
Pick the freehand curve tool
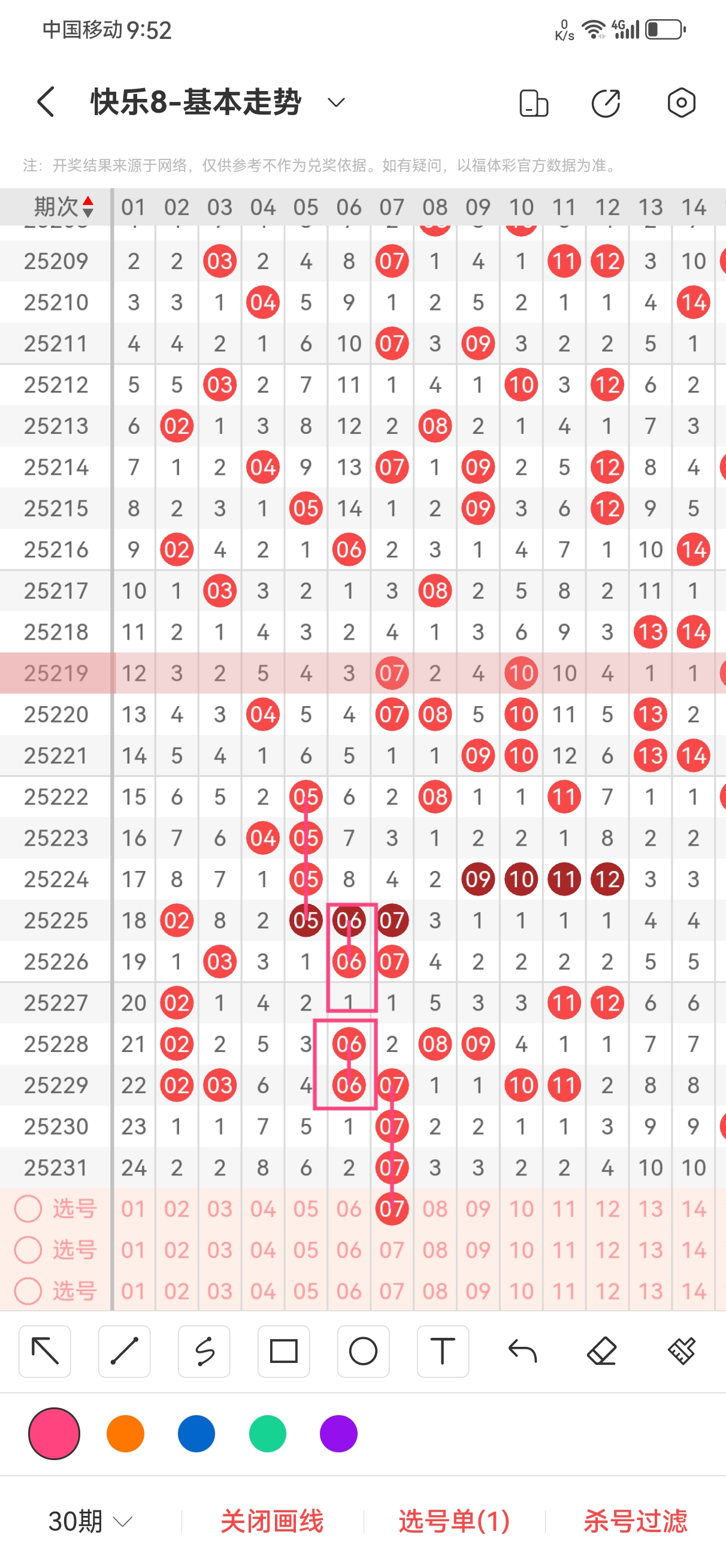[x=204, y=1351]
